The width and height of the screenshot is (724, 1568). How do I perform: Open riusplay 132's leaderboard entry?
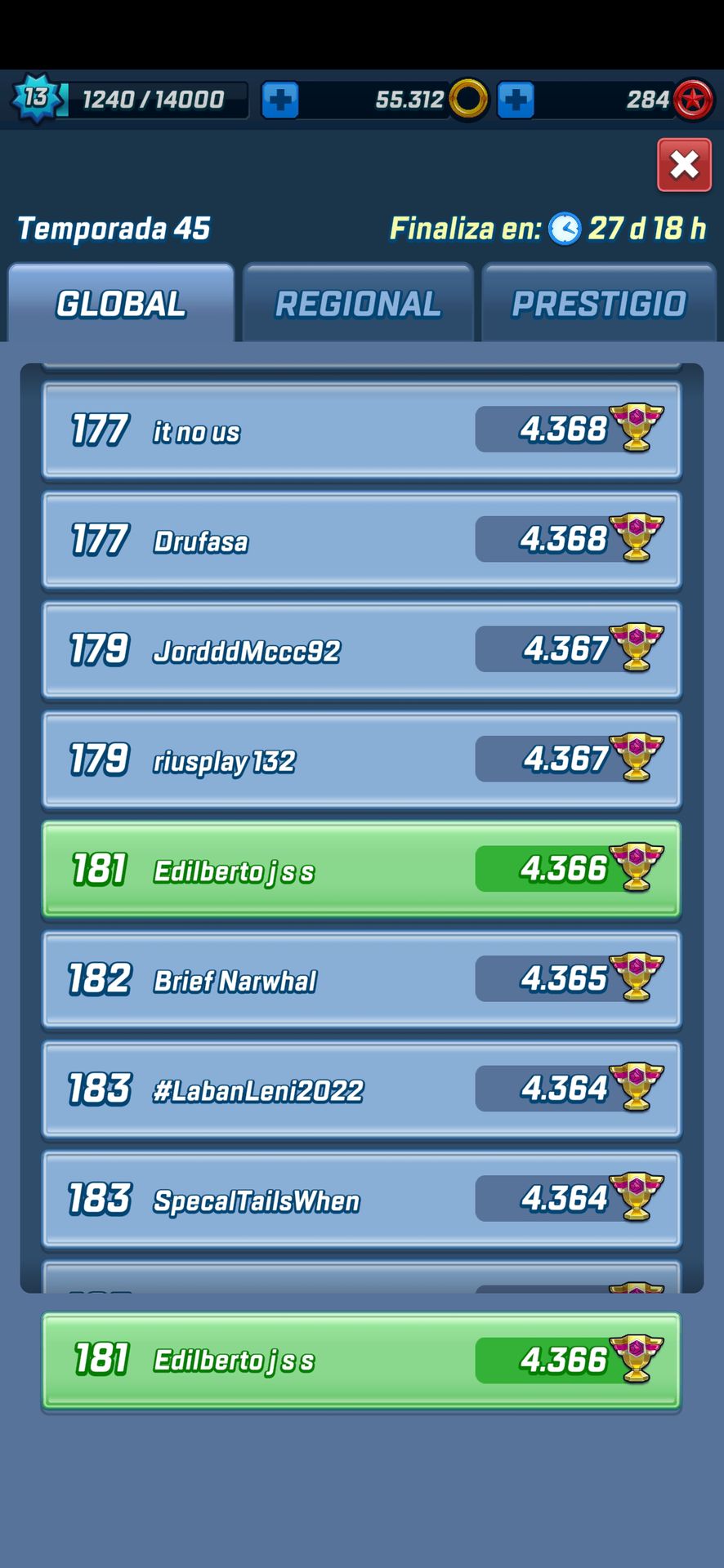coord(361,759)
